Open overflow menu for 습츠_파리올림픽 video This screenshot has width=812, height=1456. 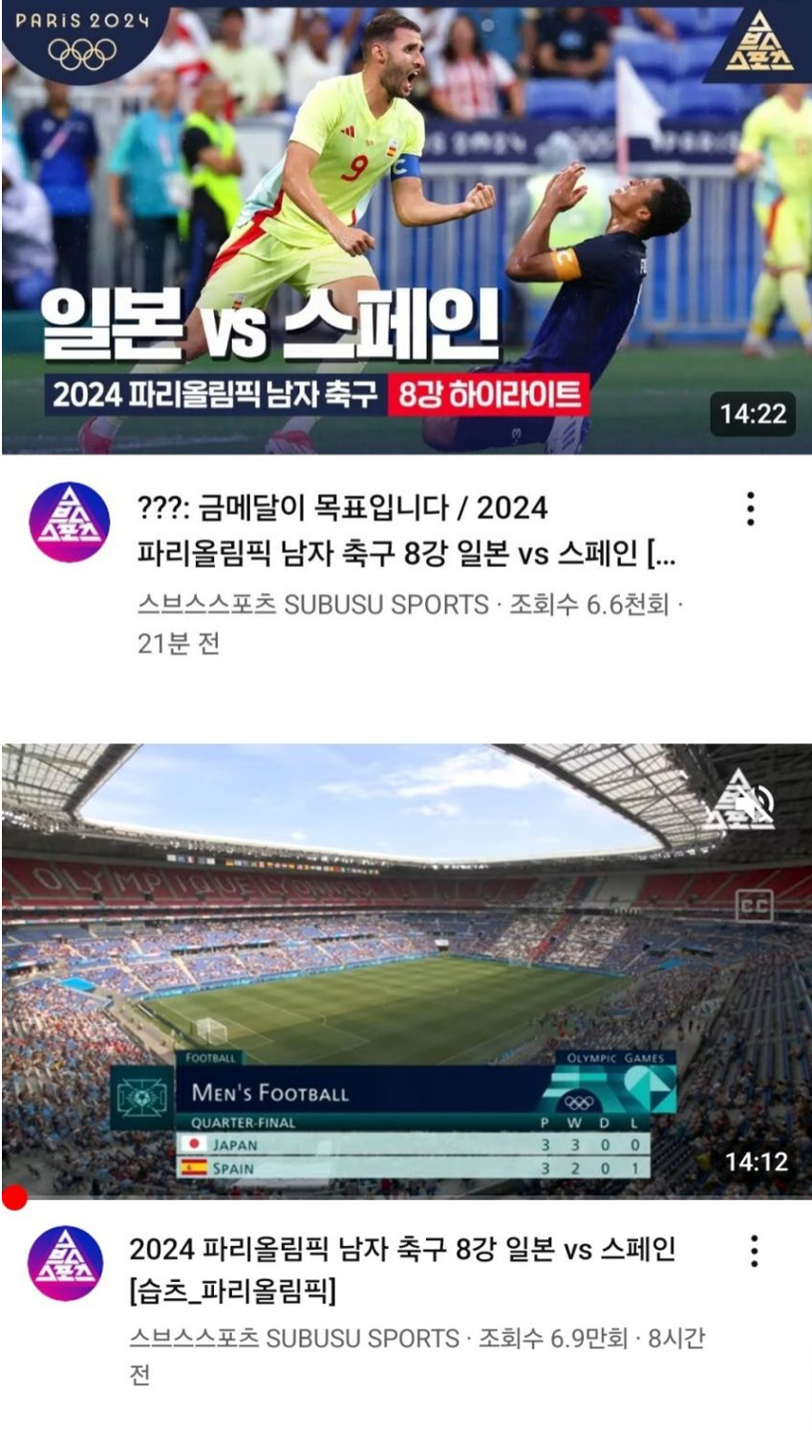754,1251
